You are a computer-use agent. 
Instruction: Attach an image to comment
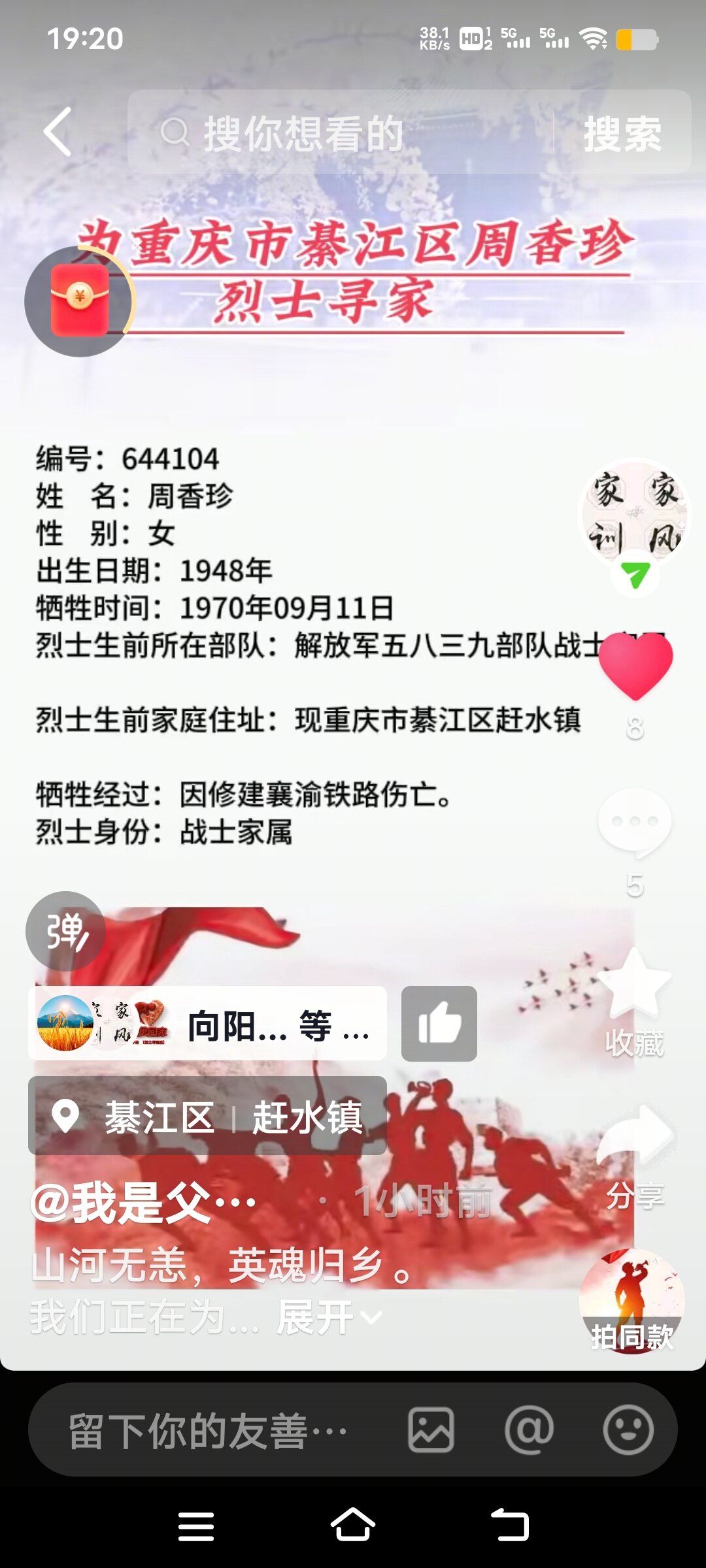431,1431
